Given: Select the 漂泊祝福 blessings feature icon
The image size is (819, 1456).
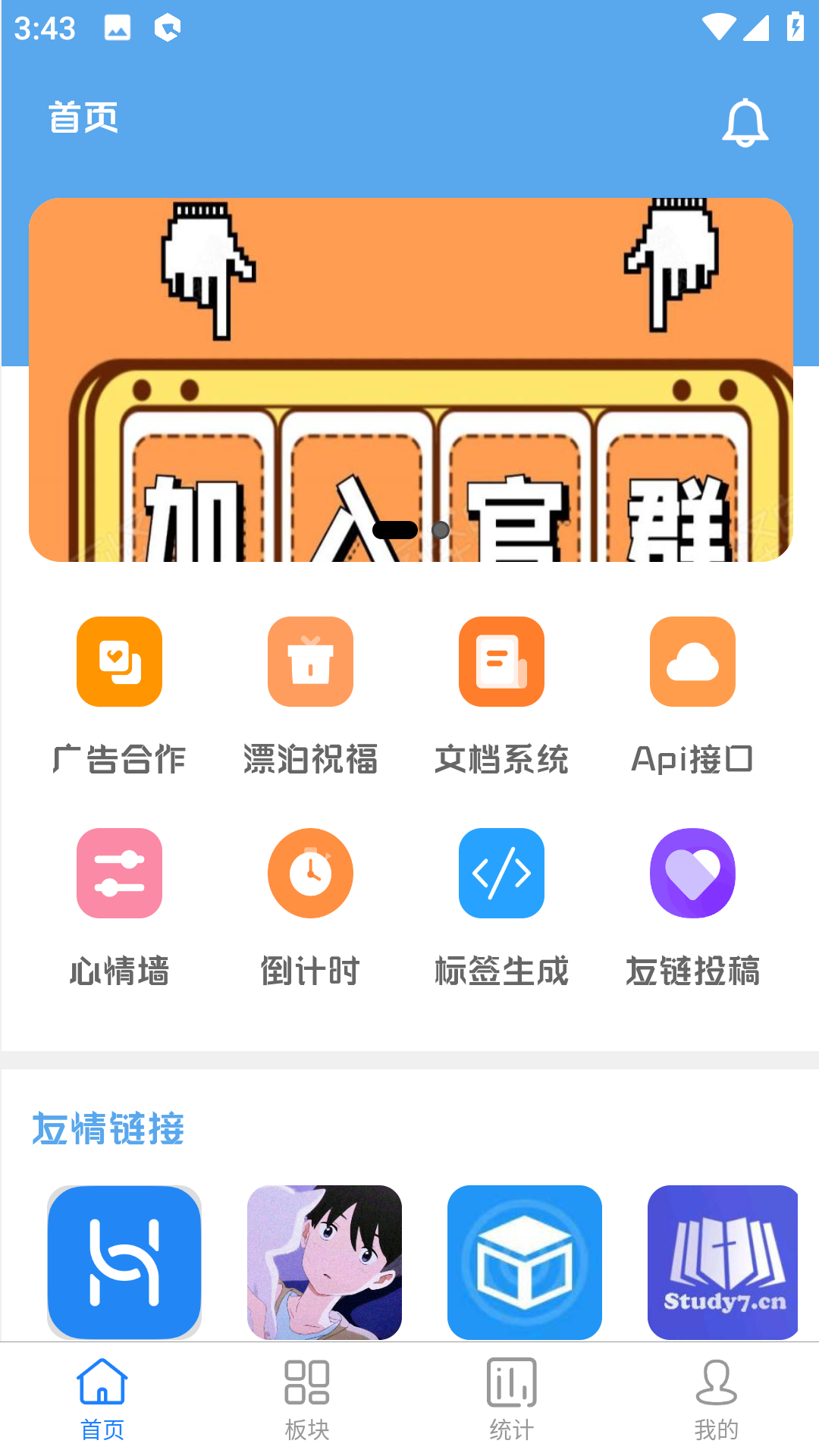Looking at the screenshot, I should pyautogui.click(x=309, y=661).
